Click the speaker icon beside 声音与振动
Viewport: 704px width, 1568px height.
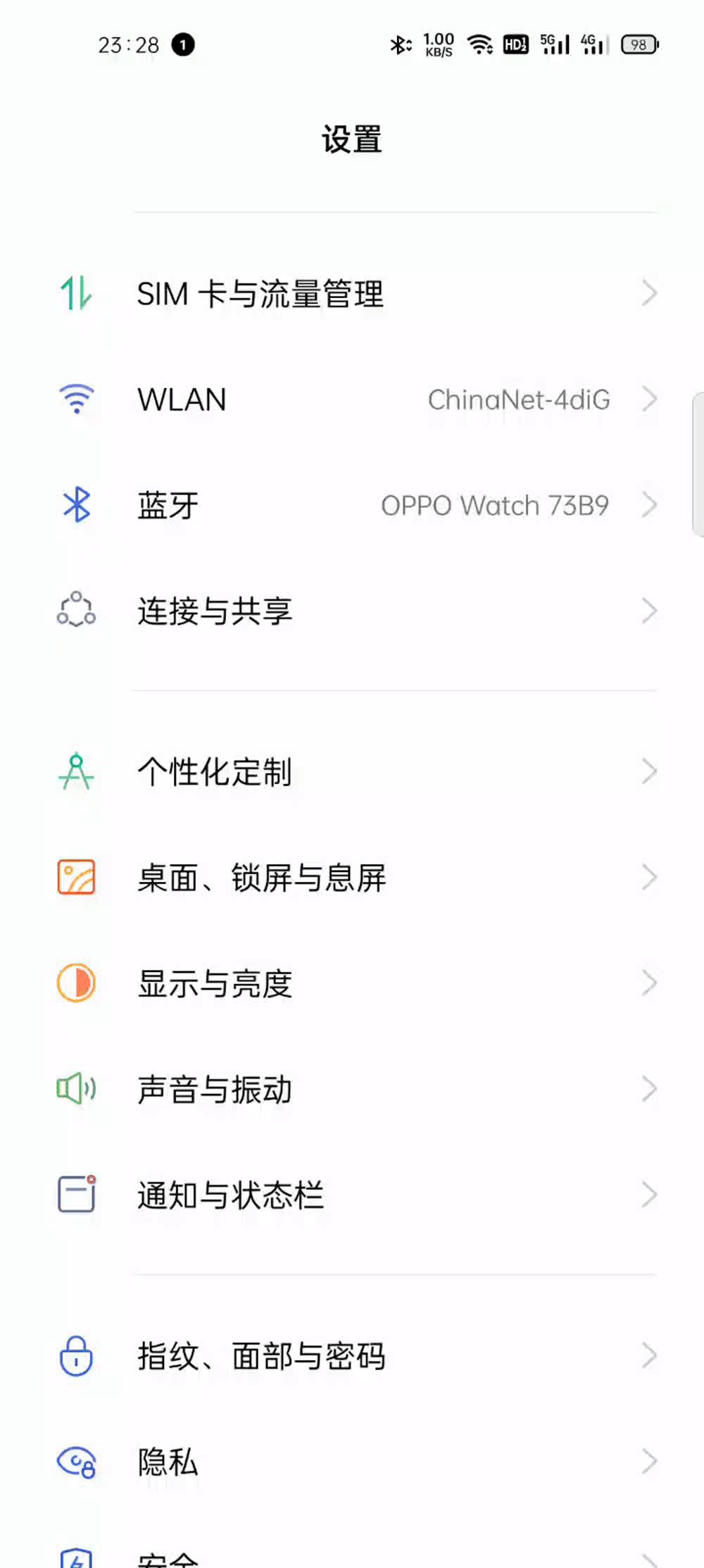click(x=76, y=1089)
